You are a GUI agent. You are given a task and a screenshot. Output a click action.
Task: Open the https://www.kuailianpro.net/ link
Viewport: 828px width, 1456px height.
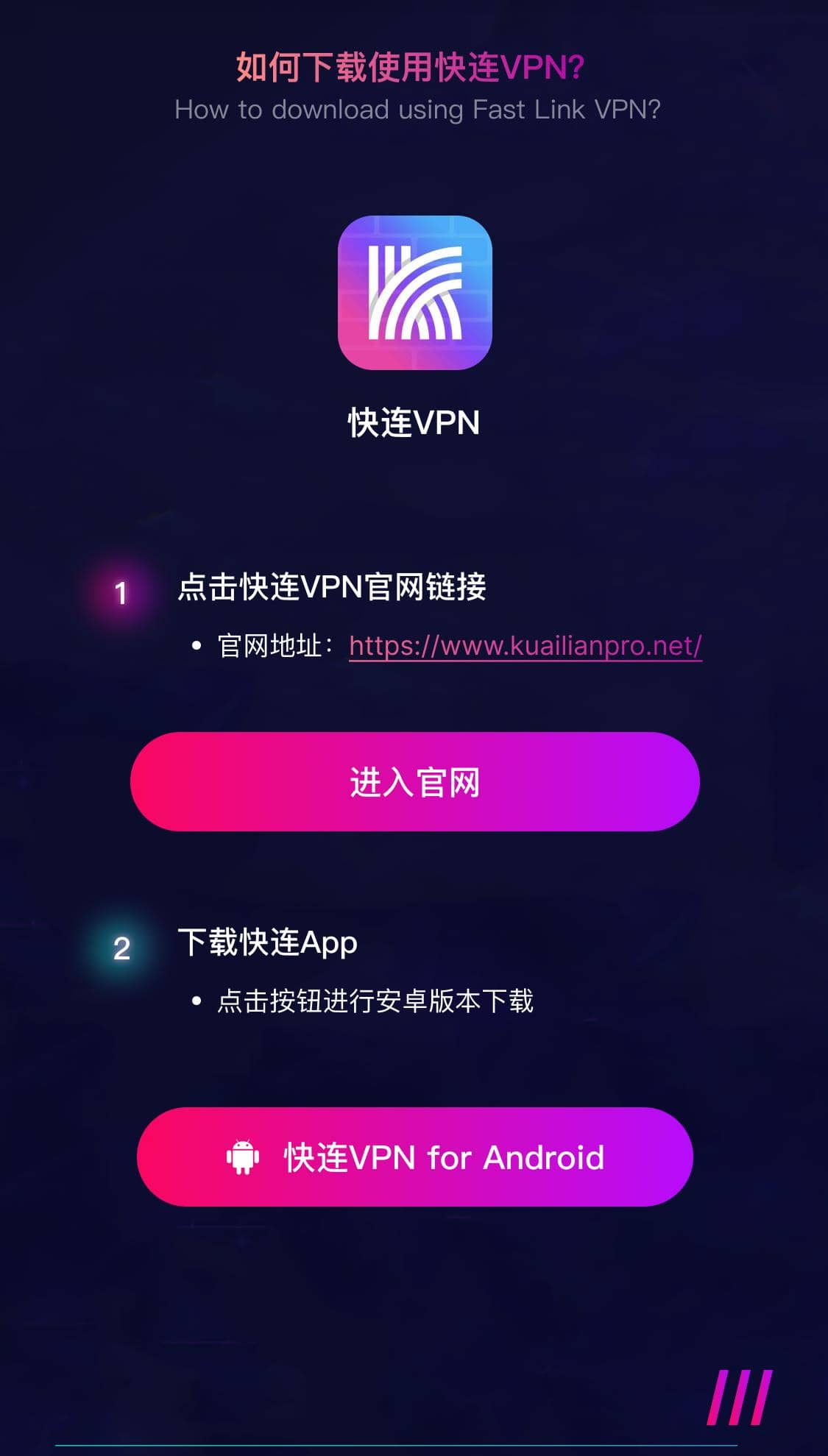click(x=524, y=646)
